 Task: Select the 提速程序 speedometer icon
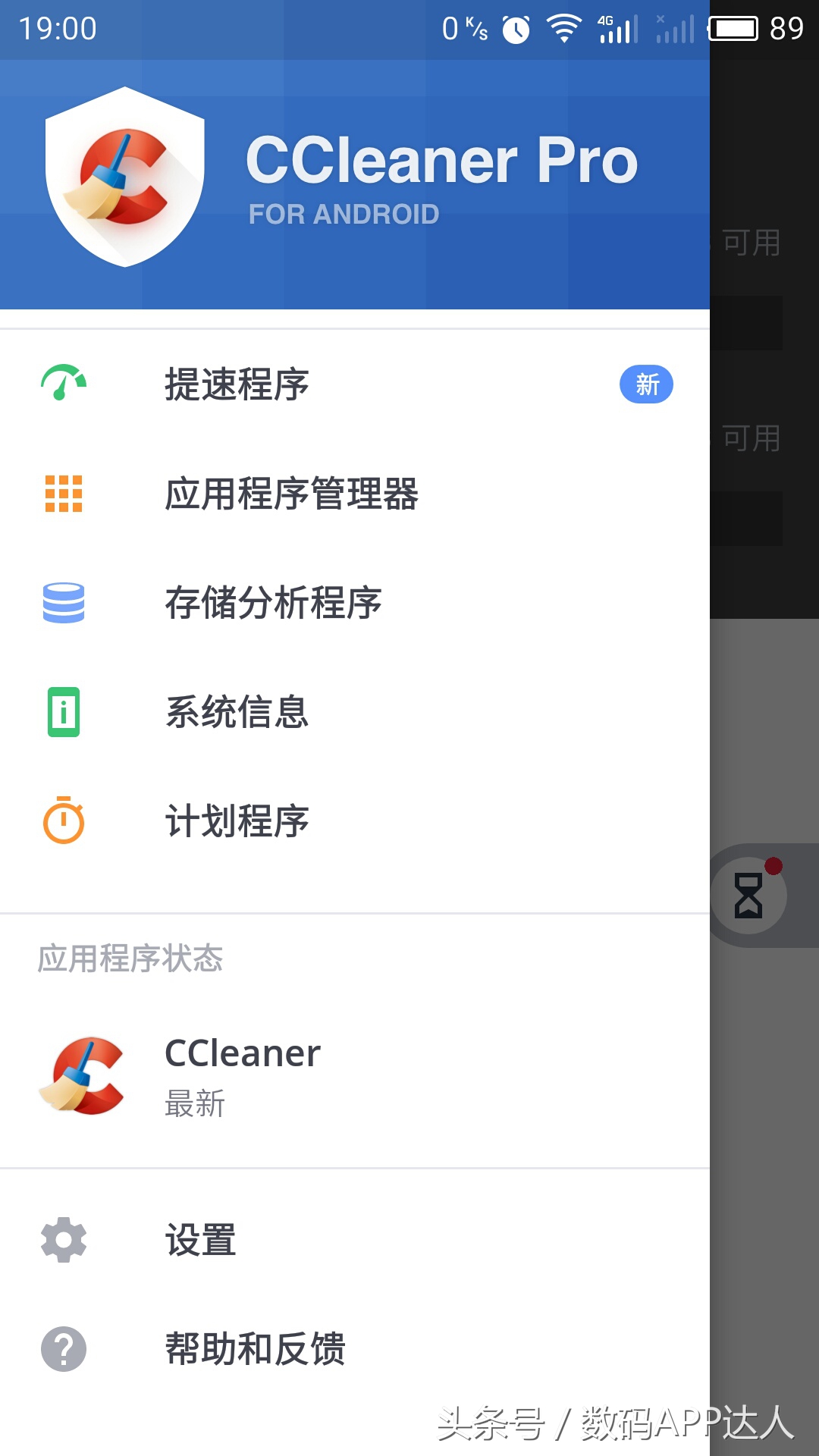coord(63,383)
